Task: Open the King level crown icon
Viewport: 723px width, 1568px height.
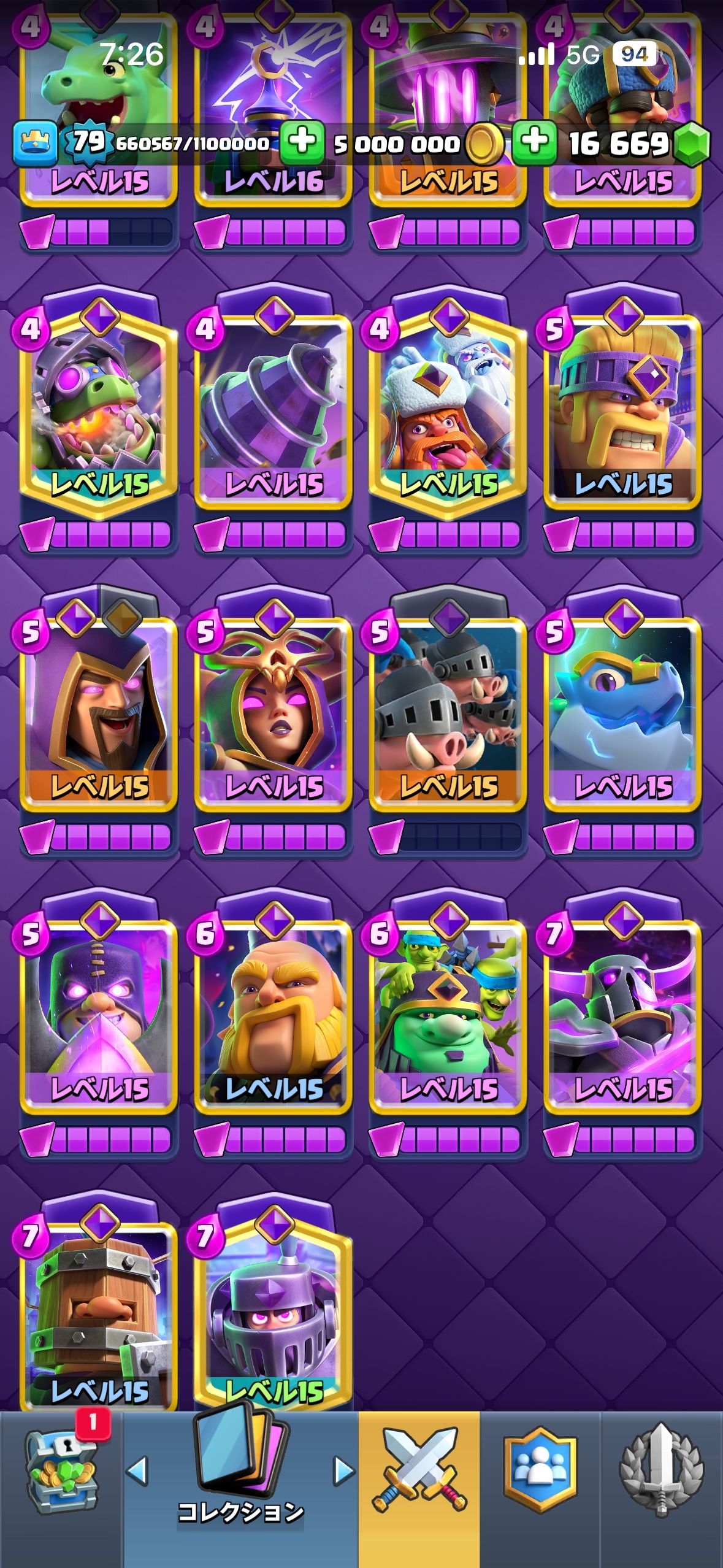Action: tap(35, 143)
